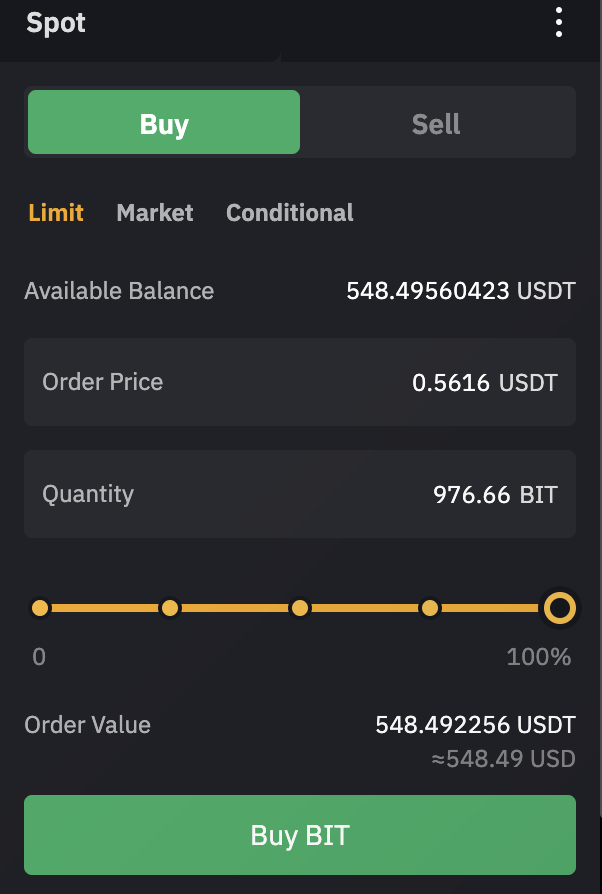602x894 pixels.
Task: Set the amount slider to 0
Action: pyautogui.click(x=40, y=608)
